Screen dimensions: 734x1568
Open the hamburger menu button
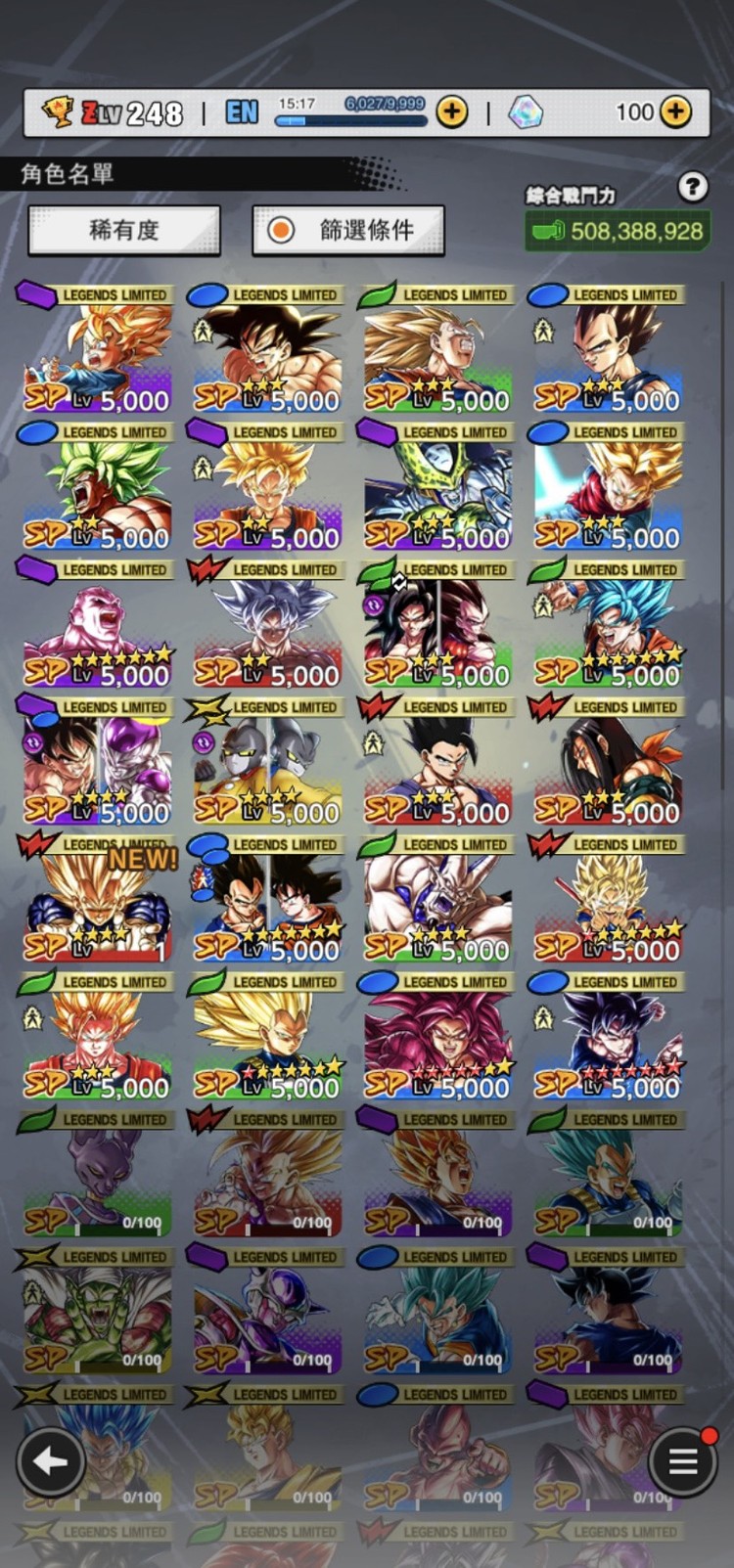682,1461
